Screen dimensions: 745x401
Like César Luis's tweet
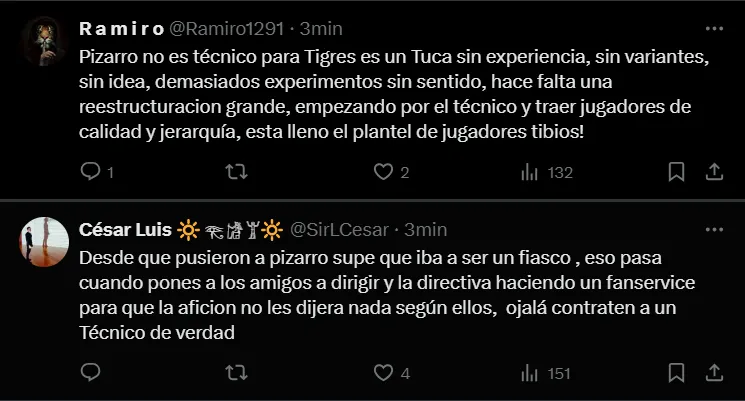click(x=382, y=373)
